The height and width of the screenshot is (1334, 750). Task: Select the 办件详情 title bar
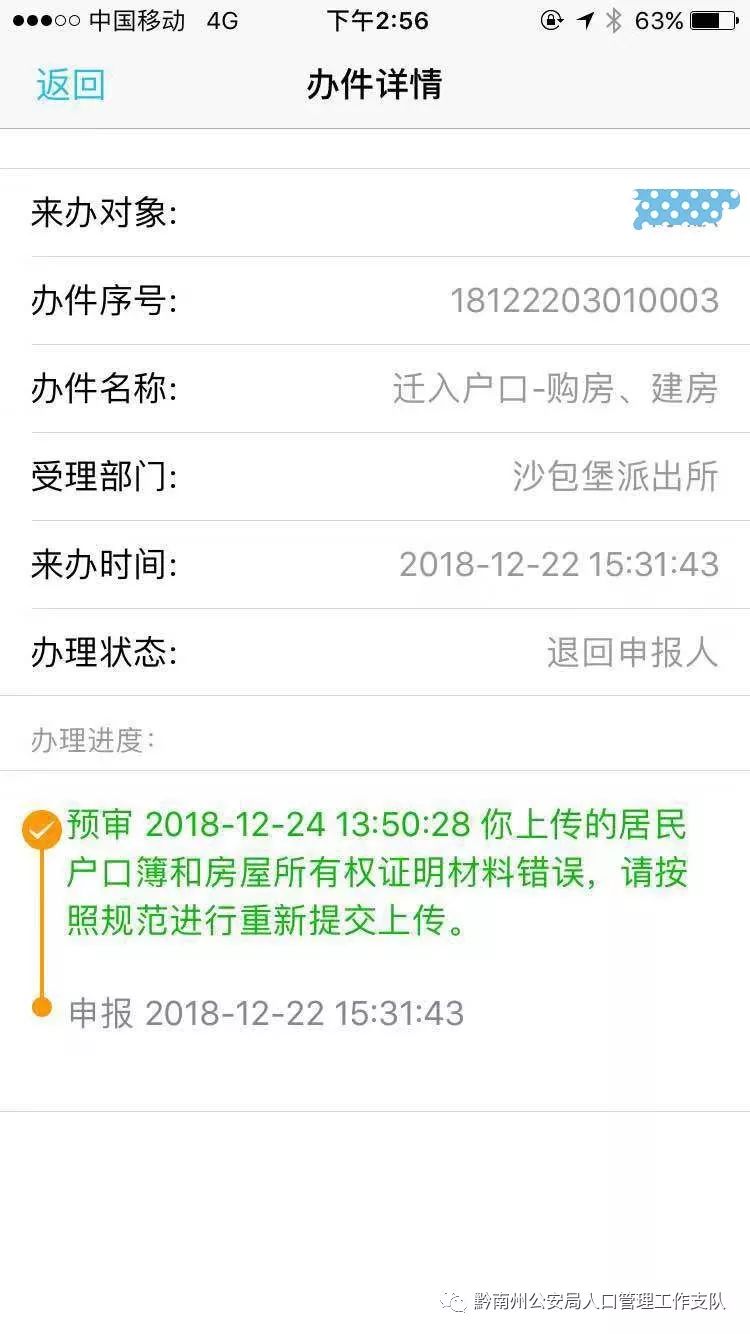tap(375, 84)
